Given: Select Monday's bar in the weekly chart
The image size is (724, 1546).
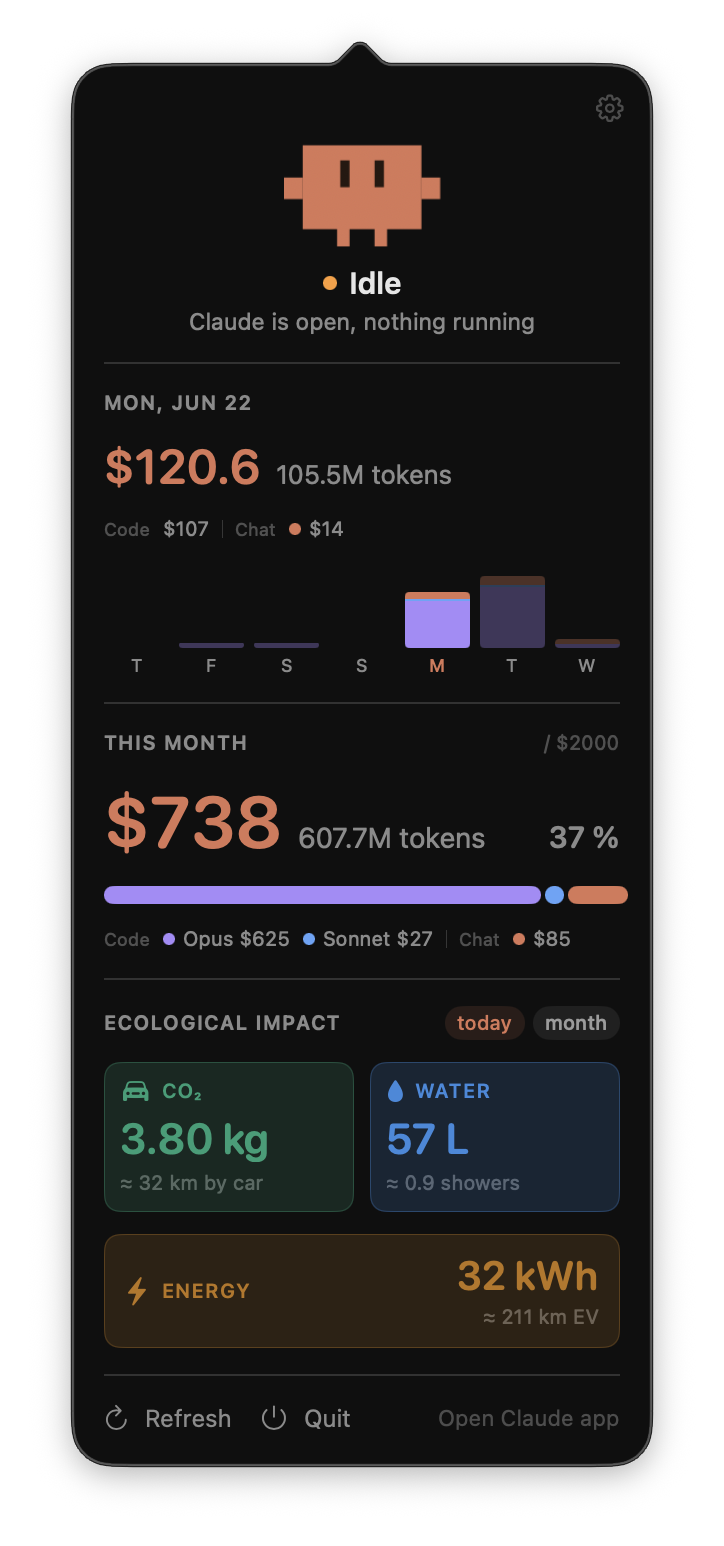Looking at the screenshot, I should (437, 620).
